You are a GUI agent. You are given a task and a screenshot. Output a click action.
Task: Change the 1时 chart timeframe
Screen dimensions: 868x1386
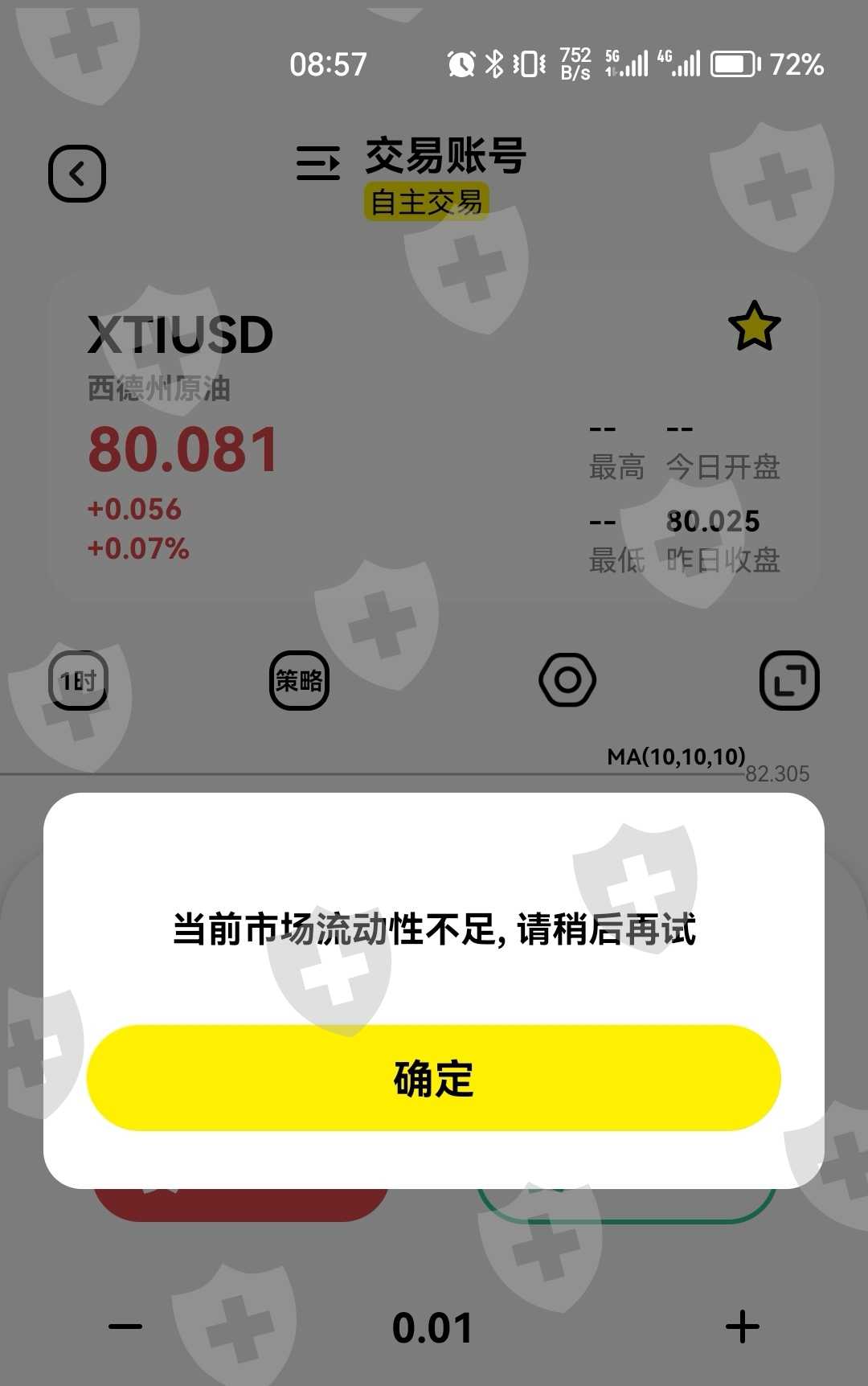click(78, 681)
